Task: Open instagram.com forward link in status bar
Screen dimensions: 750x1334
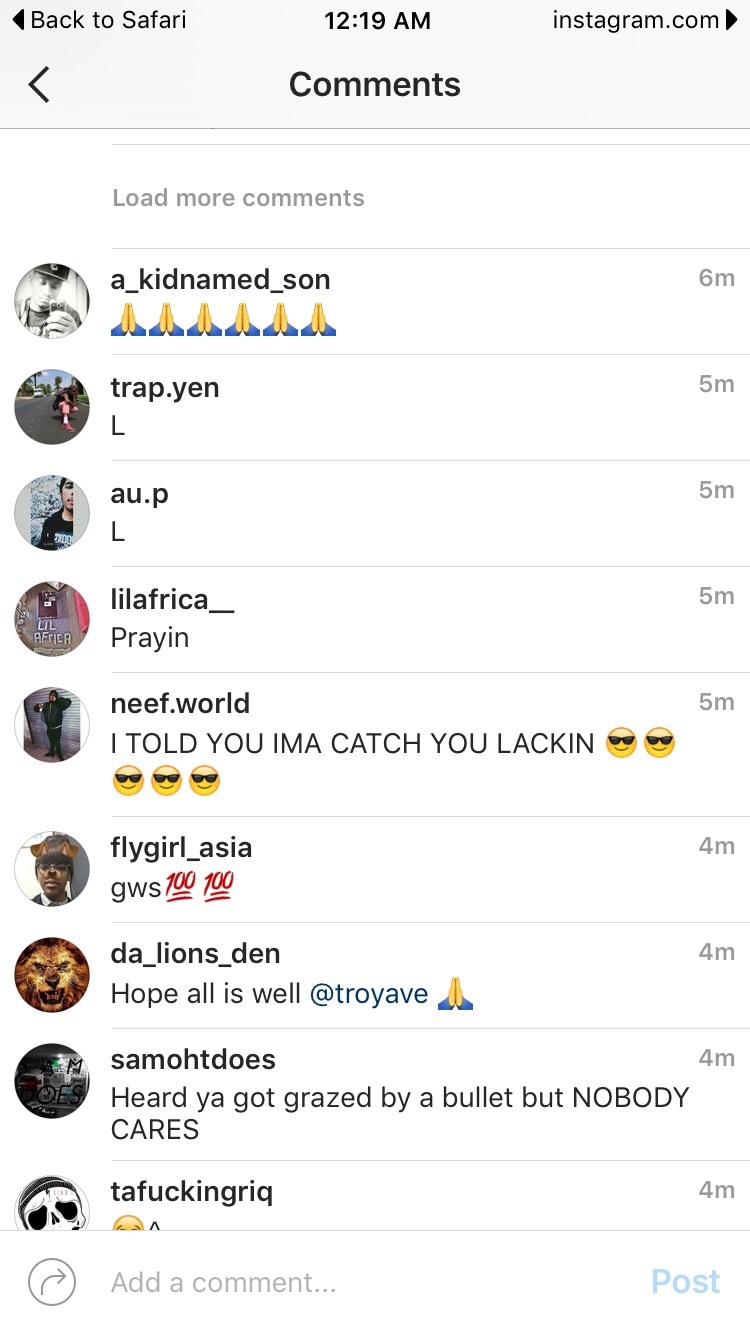Action: pos(643,20)
